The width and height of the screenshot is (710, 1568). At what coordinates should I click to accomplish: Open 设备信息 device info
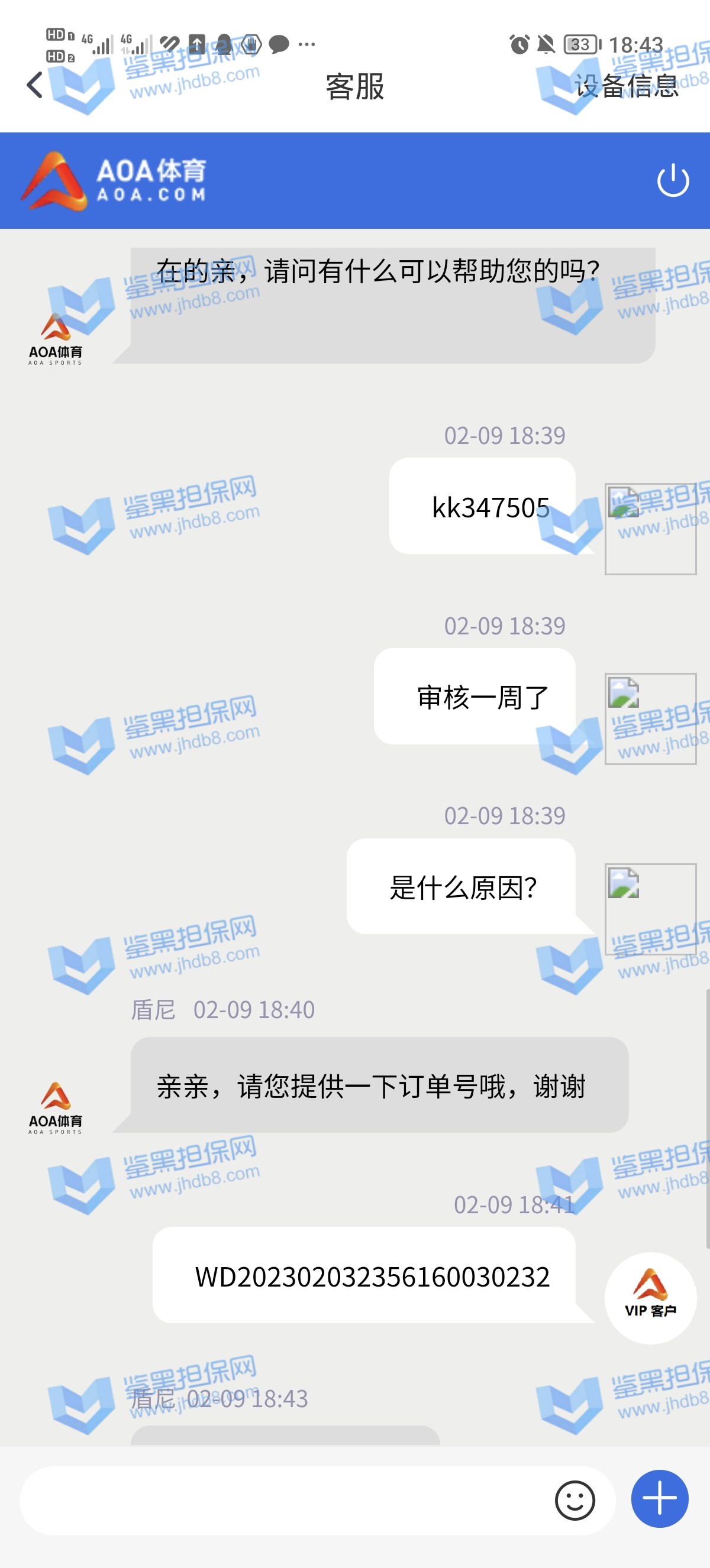[626, 86]
